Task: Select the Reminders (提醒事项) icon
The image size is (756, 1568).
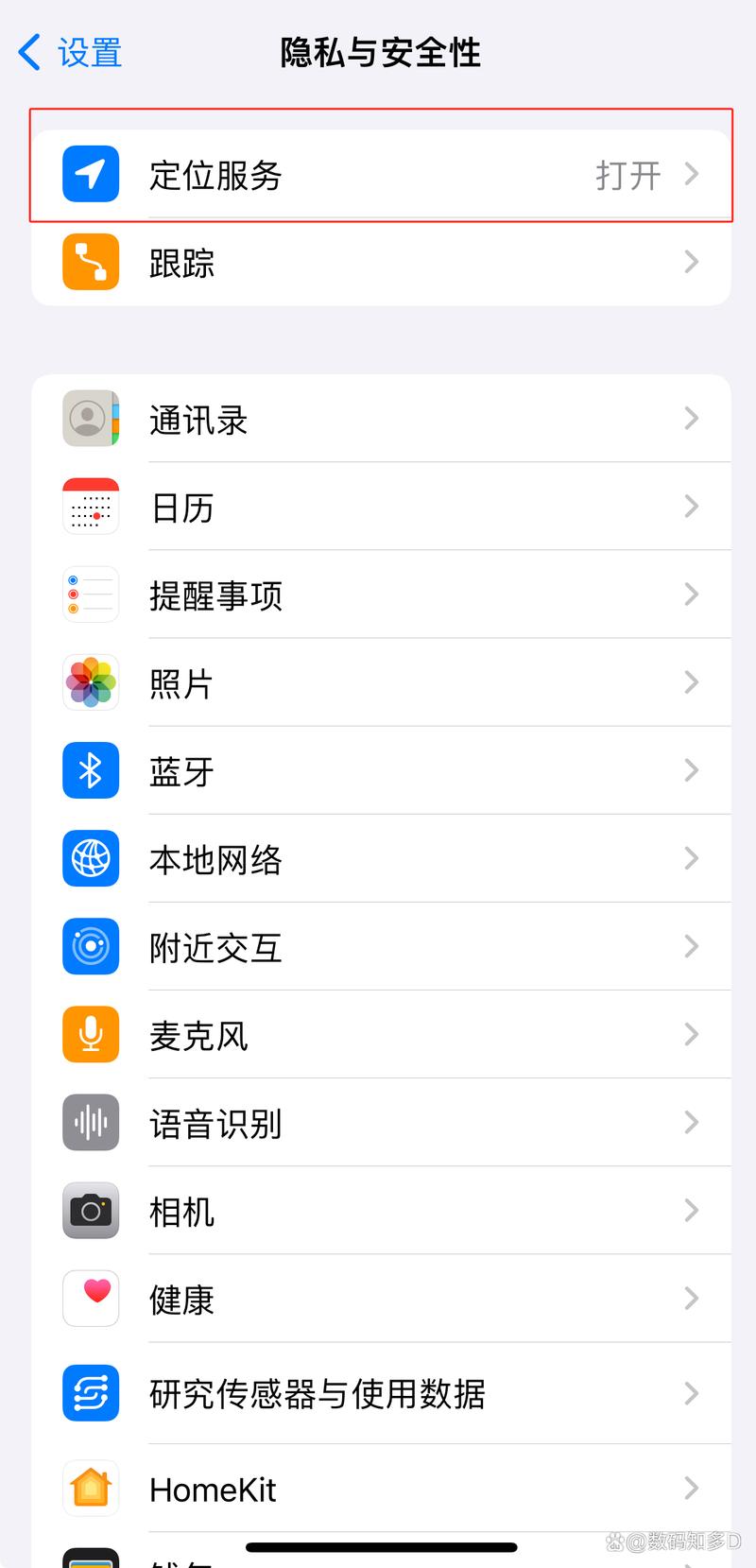Action: [x=90, y=594]
